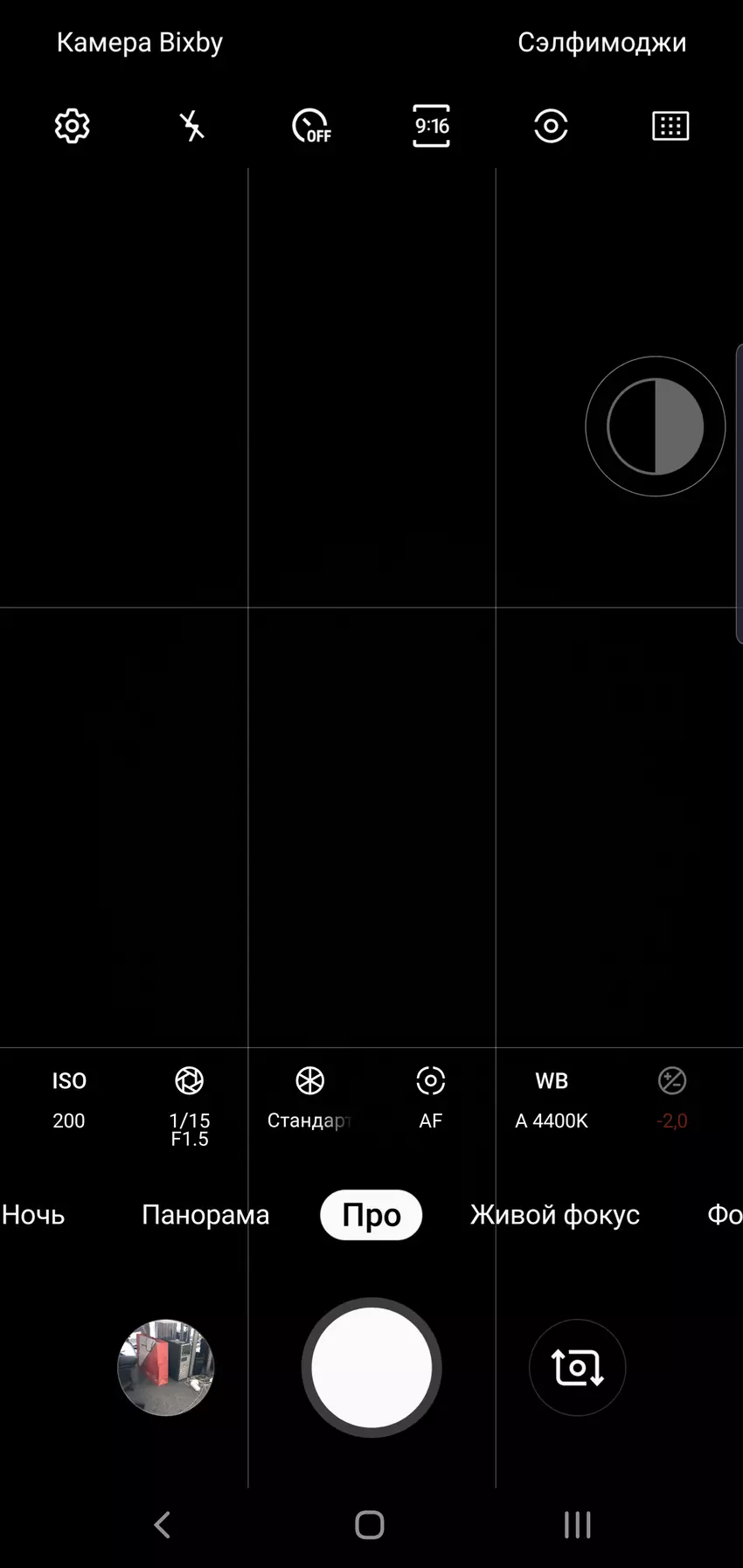Screen dimensions: 743x1568
Task: Switch to Панорама mode
Action: pos(205,1215)
